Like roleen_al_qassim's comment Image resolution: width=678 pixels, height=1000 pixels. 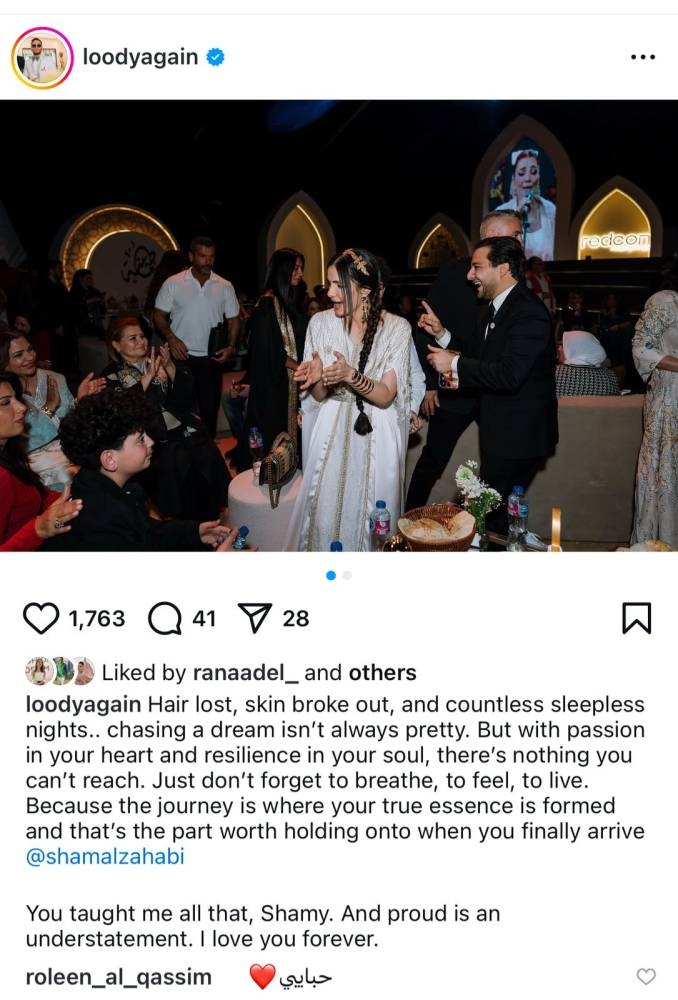tap(647, 976)
